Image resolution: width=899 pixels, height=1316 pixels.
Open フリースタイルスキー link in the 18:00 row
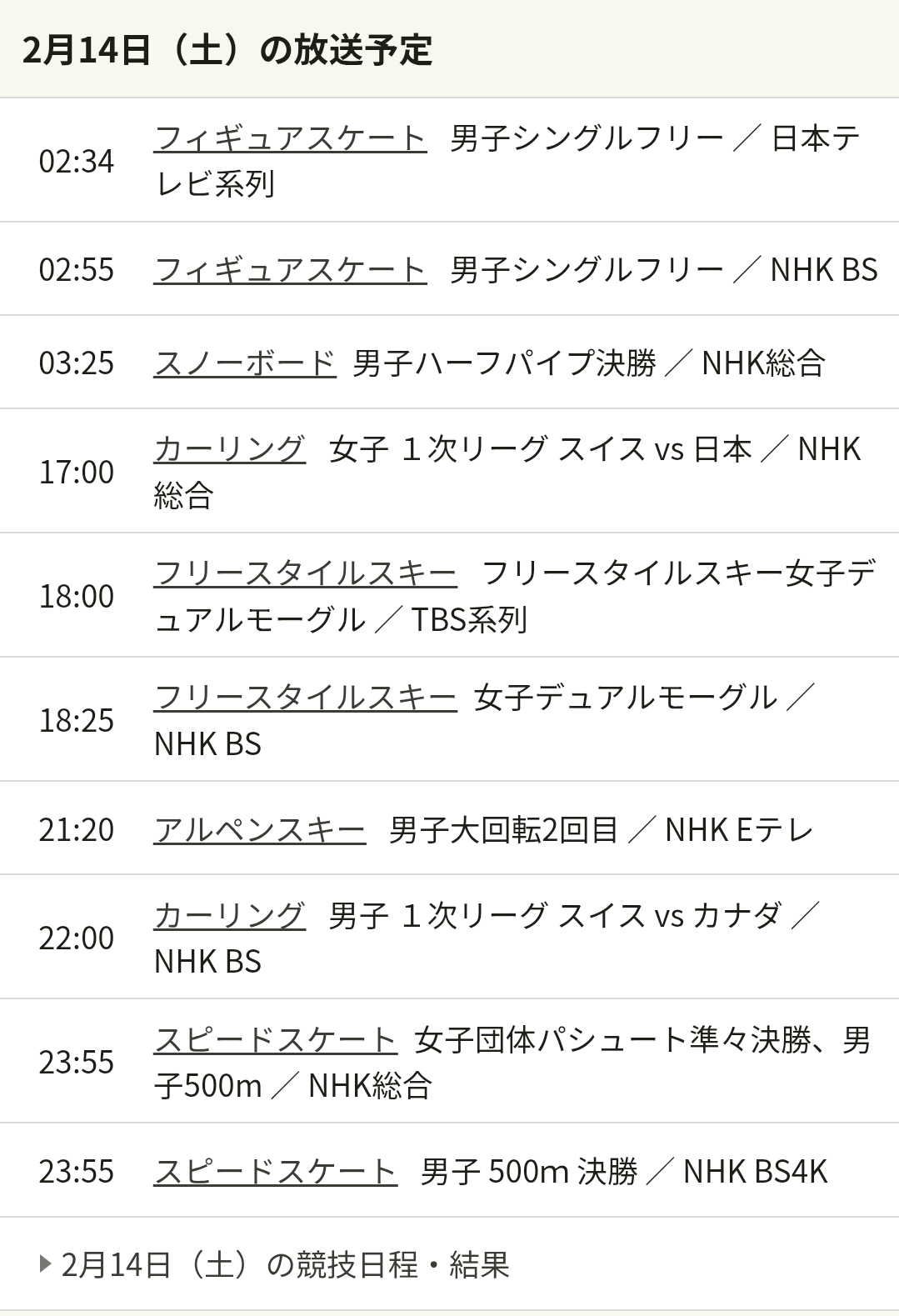[305, 573]
